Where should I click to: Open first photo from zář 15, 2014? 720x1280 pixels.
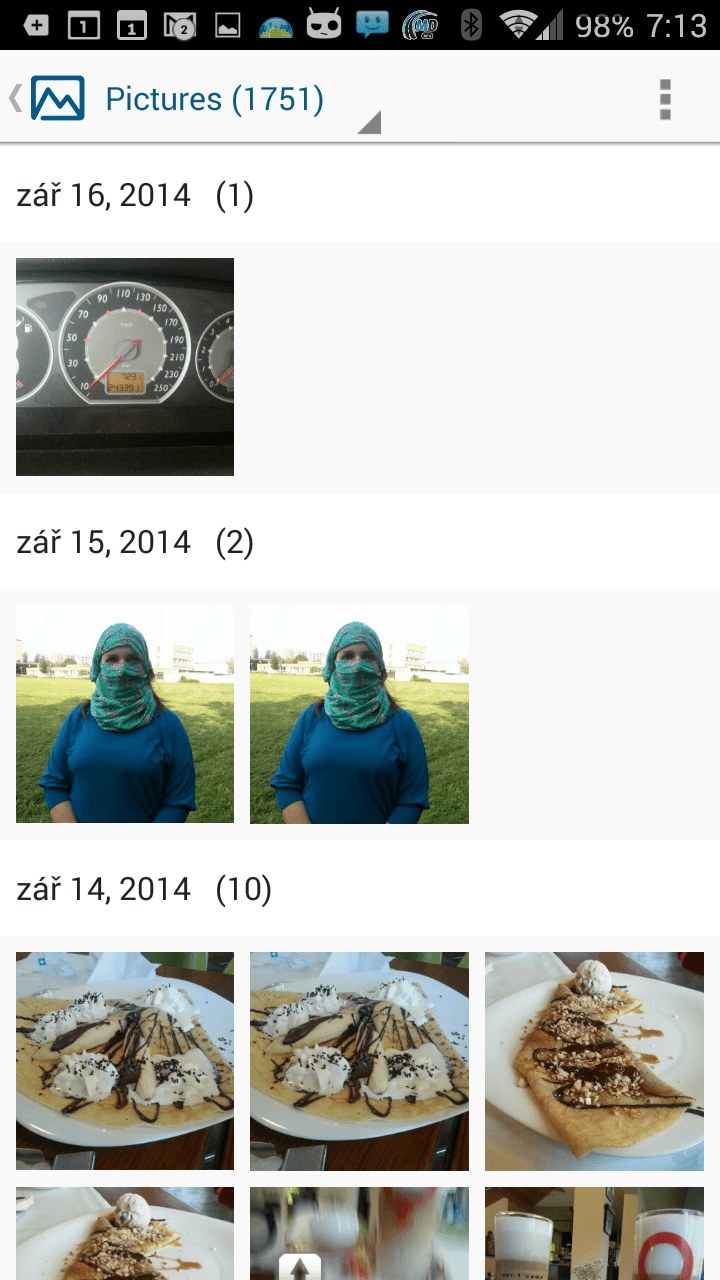[x=125, y=714]
